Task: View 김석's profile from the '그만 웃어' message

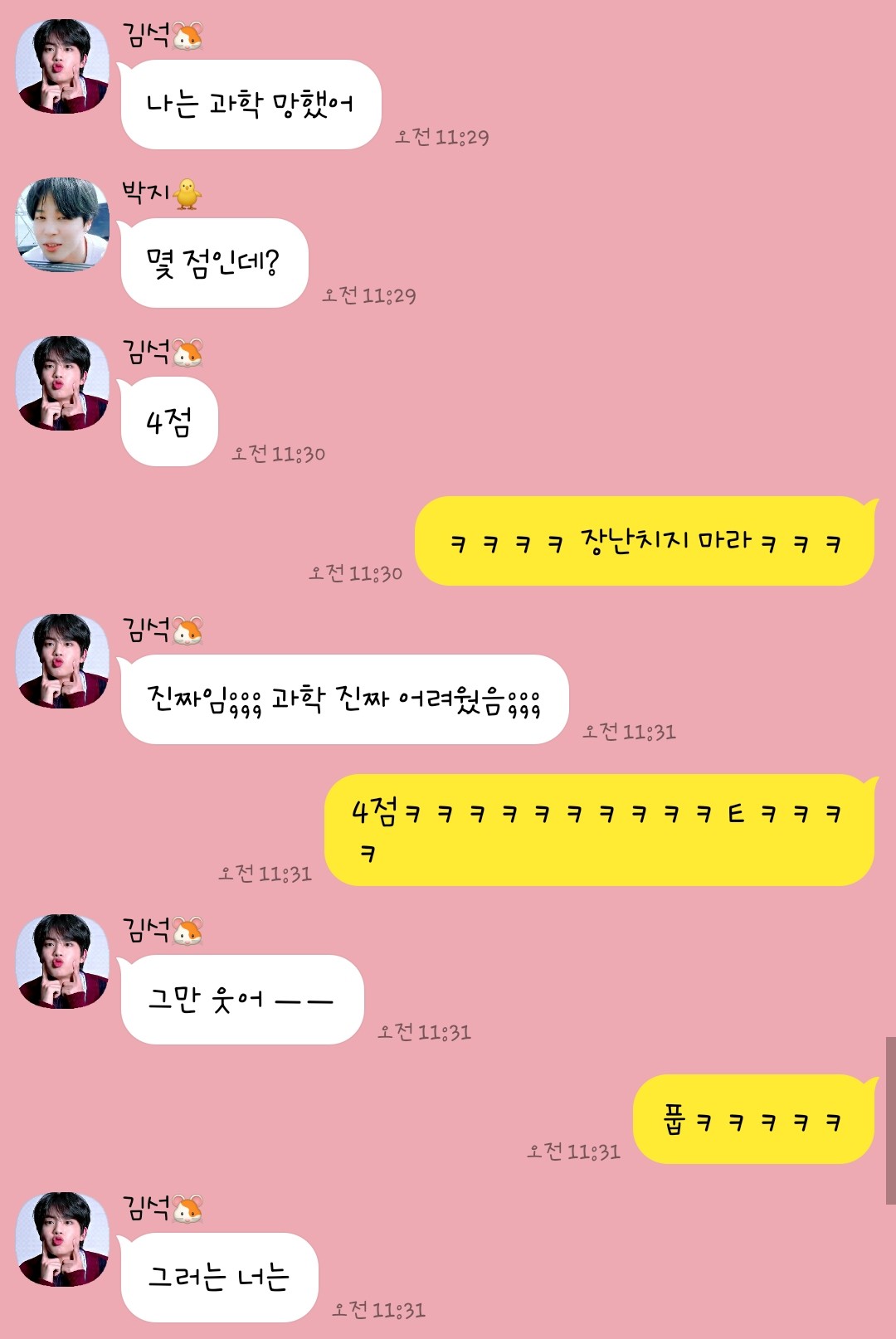Action: [x=62, y=962]
